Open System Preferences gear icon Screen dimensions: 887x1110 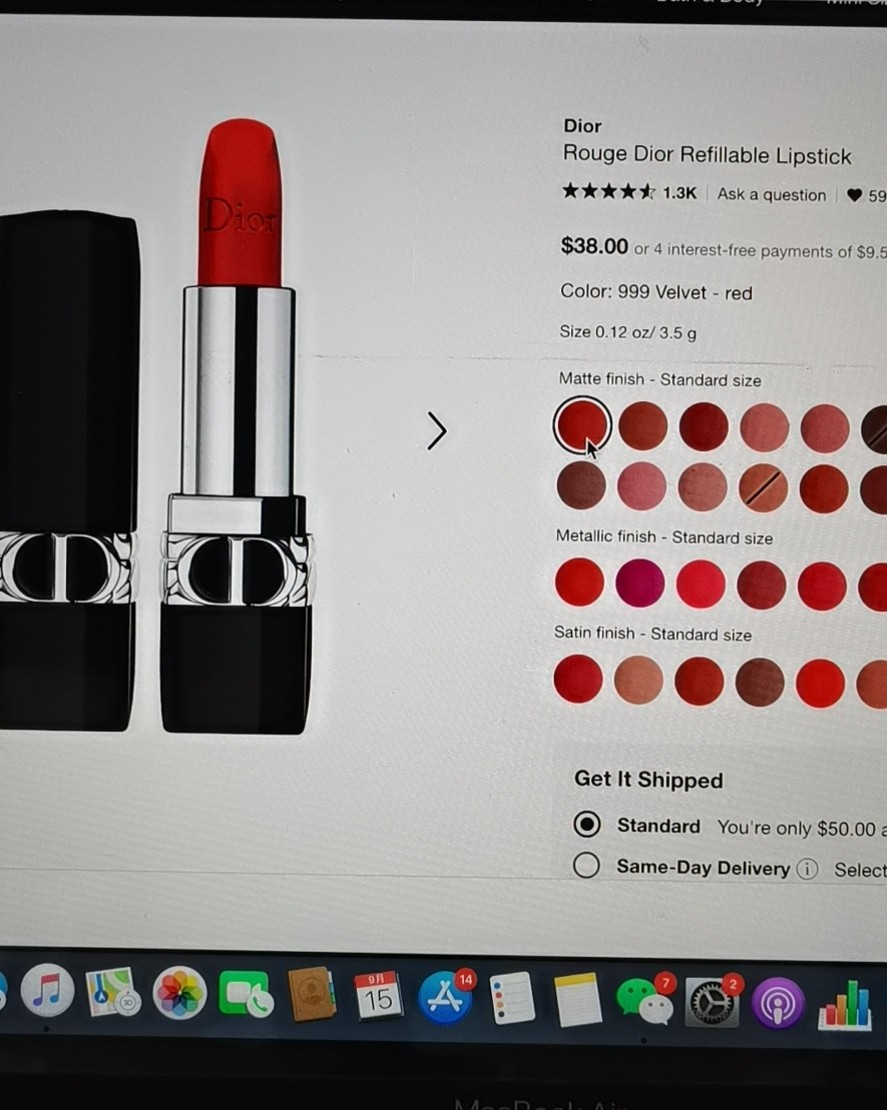712,1001
